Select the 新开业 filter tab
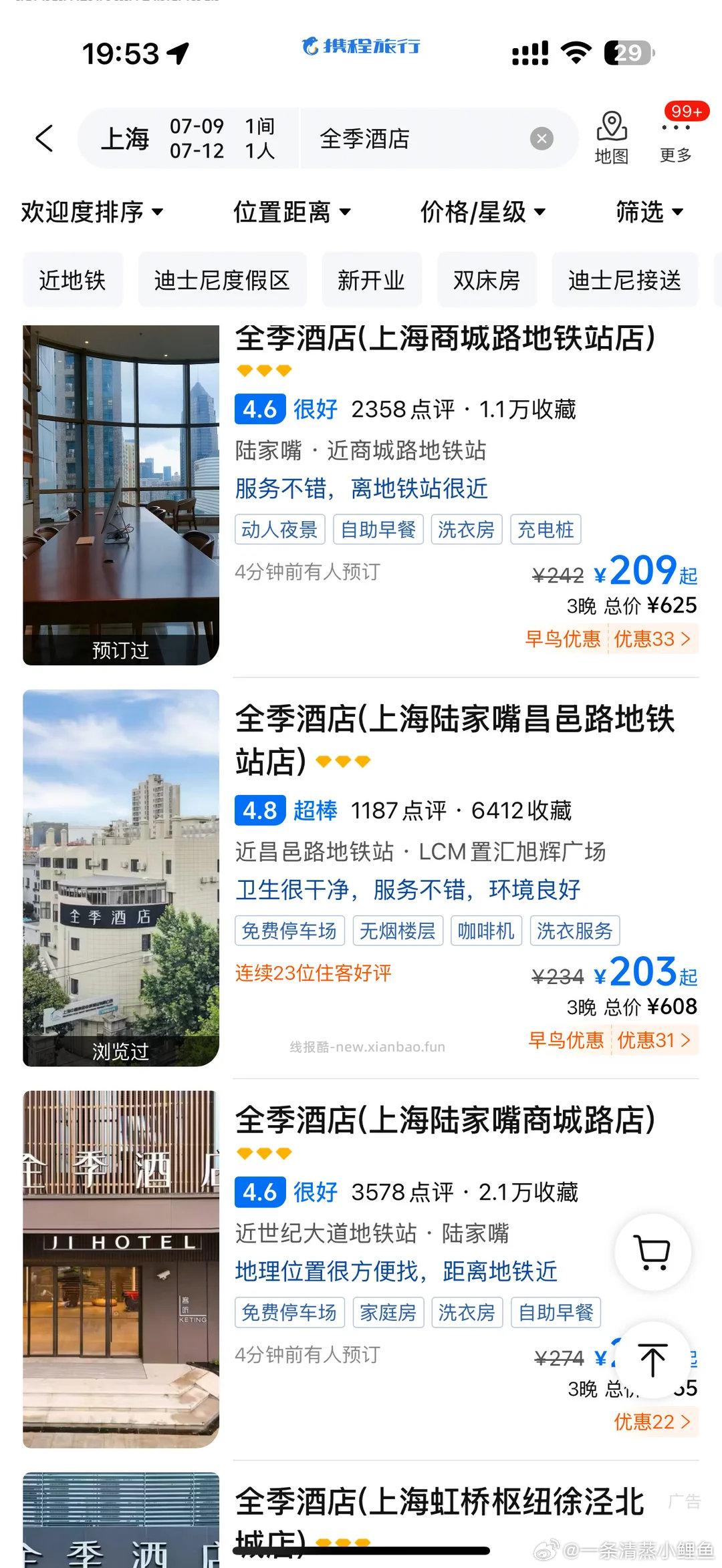 372,281
